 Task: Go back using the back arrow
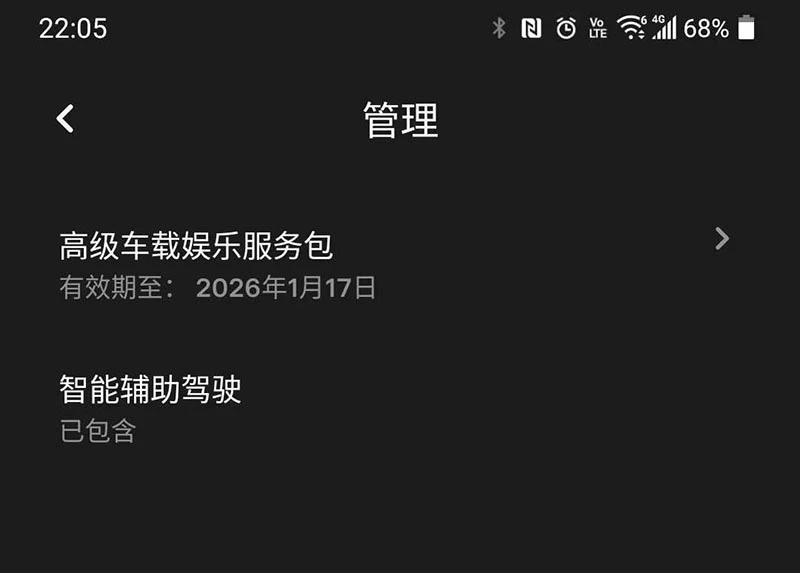[x=65, y=119]
